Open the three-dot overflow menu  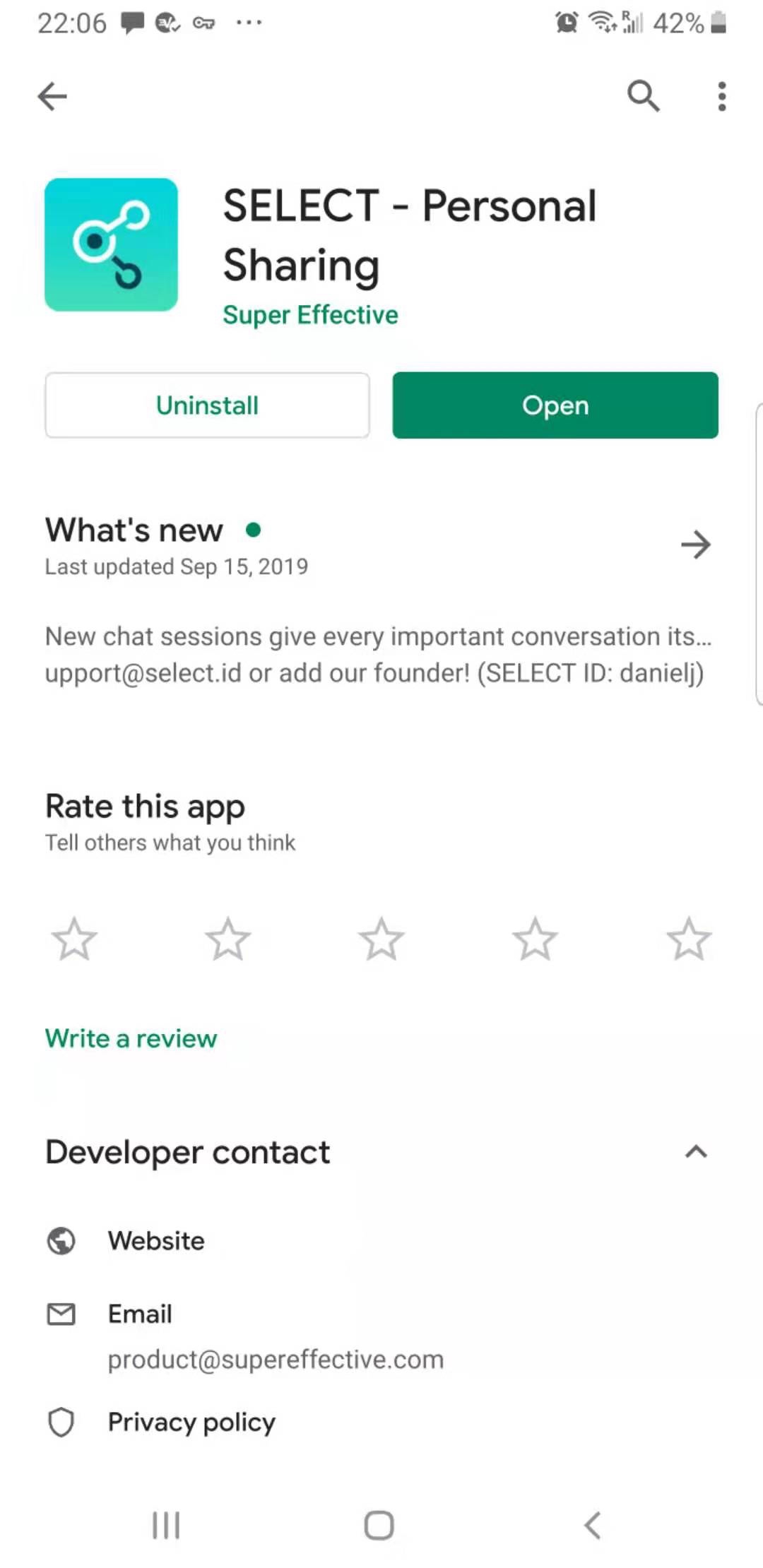[721, 96]
